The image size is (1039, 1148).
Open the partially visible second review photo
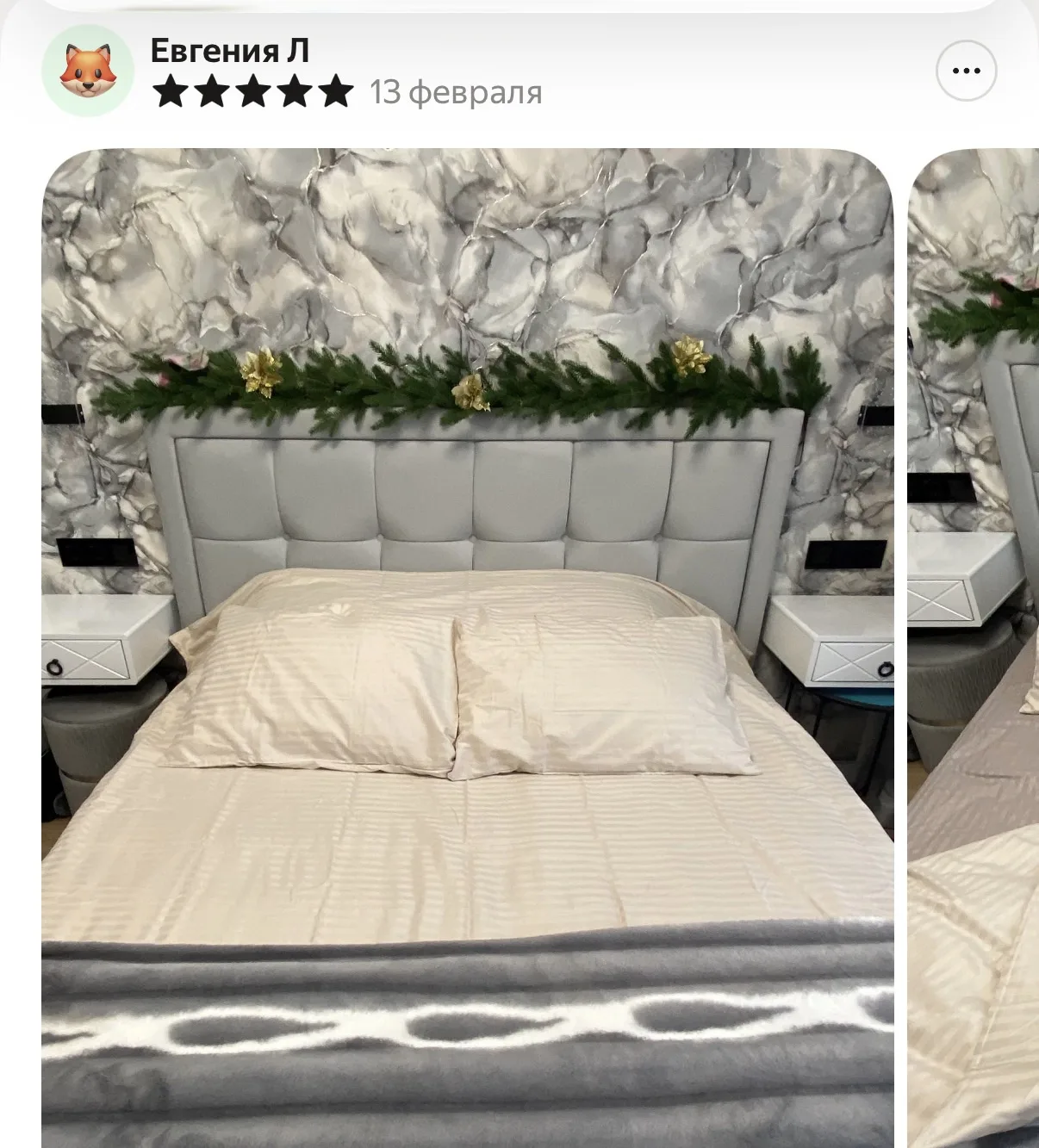tap(974, 648)
